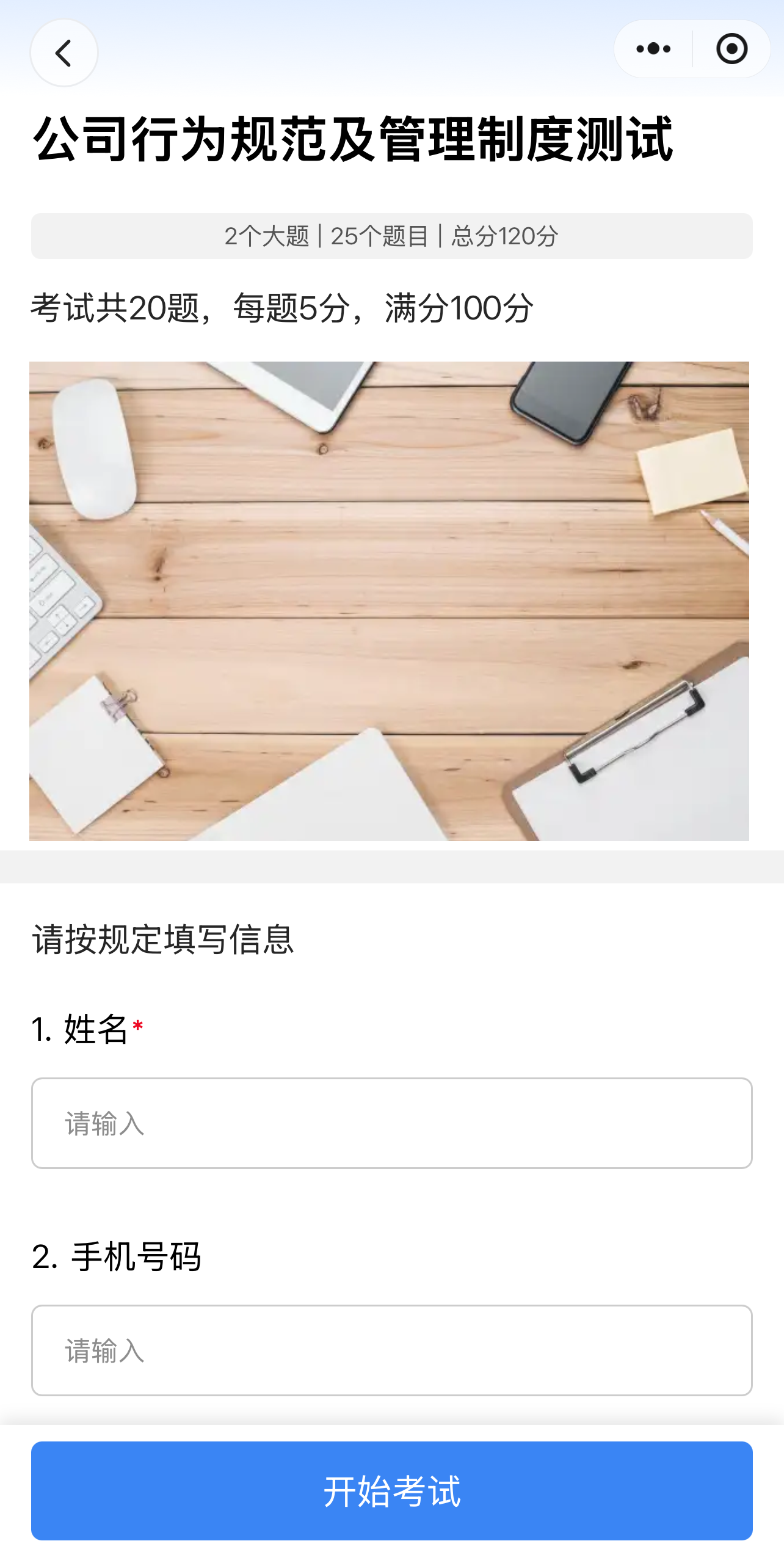
Task: Focus the 姓名 input field
Action: pos(391,1123)
